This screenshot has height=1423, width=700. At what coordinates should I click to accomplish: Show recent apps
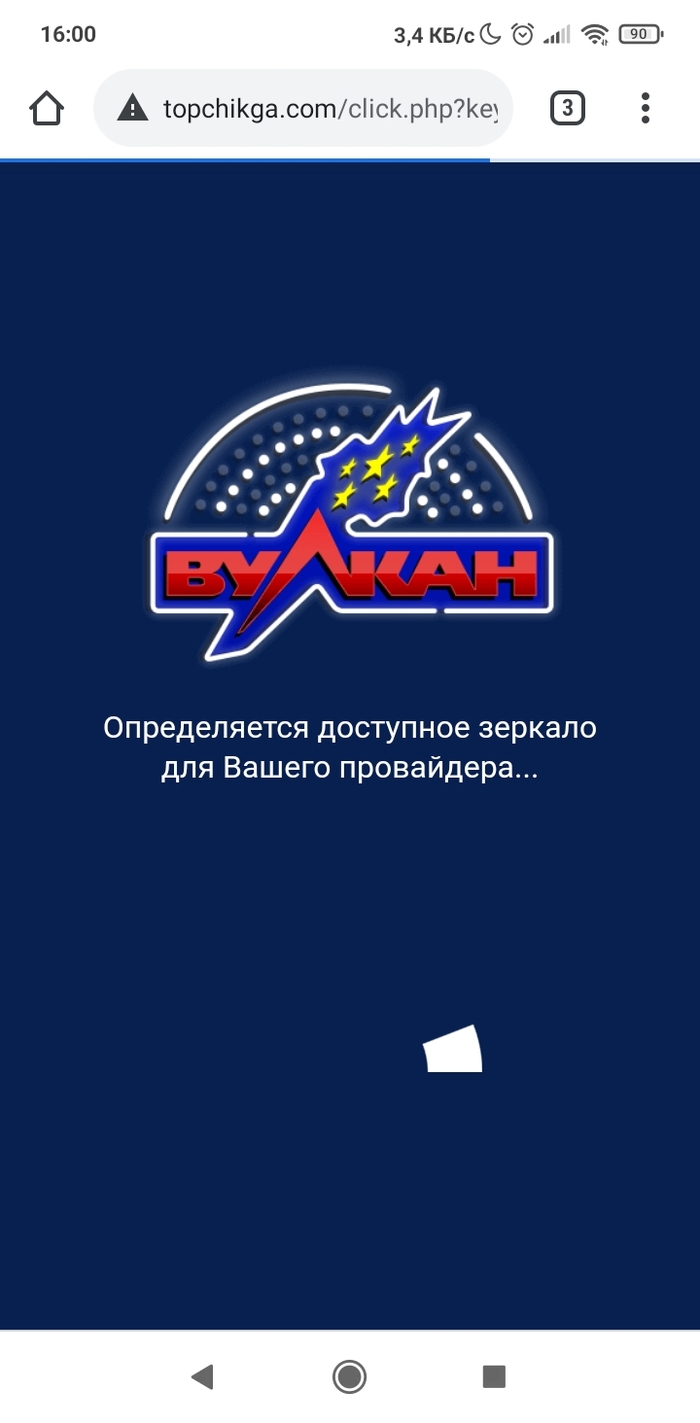494,1377
